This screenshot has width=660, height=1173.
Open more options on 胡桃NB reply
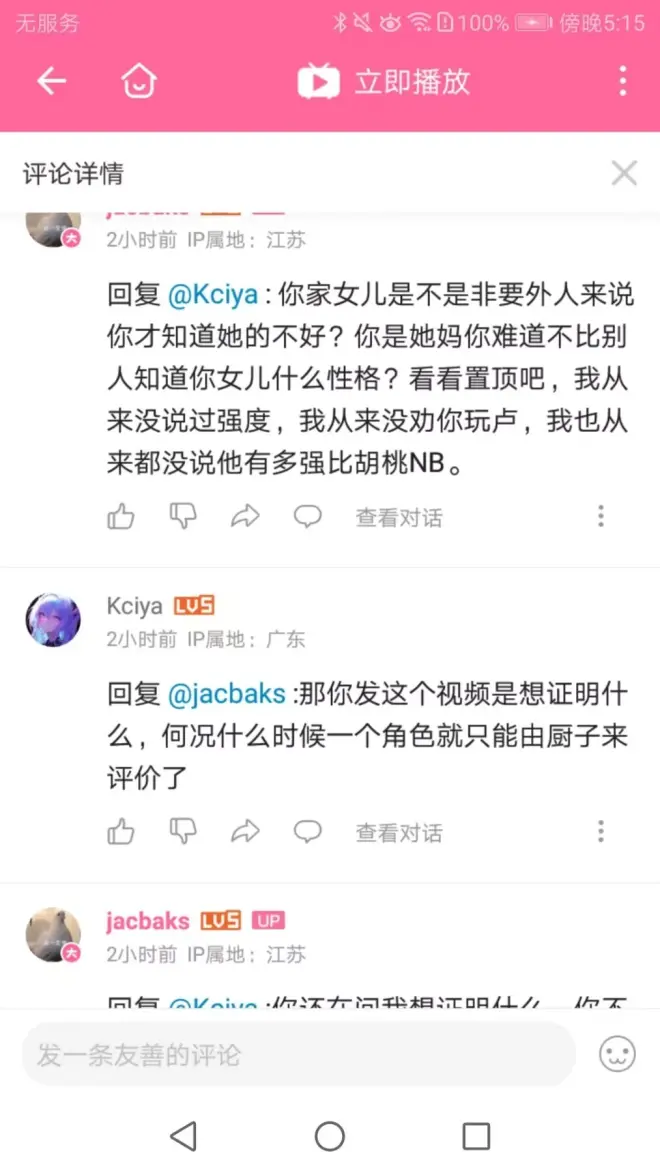click(x=601, y=516)
